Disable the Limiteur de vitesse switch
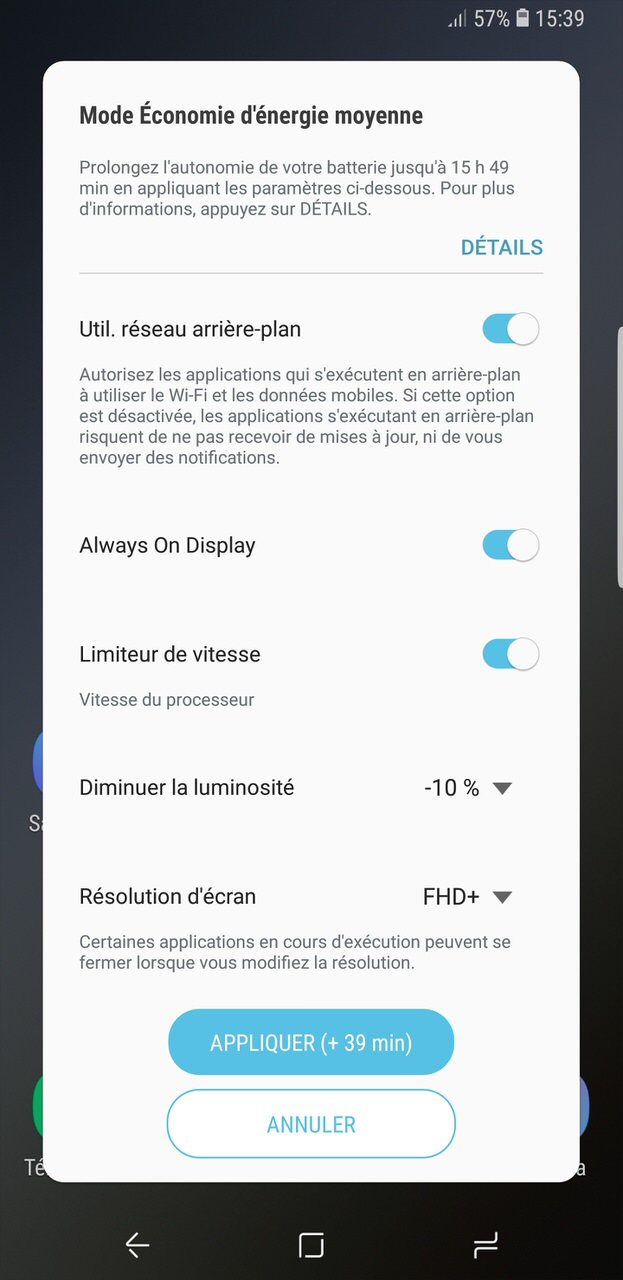623x1280 pixels. click(x=510, y=654)
